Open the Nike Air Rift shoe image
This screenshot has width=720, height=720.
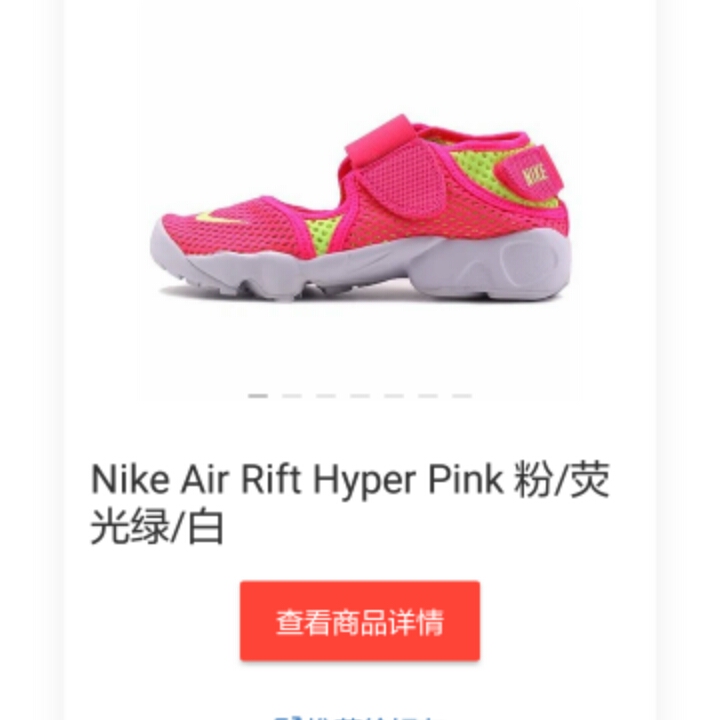pyautogui.click(x=360, y=208)
